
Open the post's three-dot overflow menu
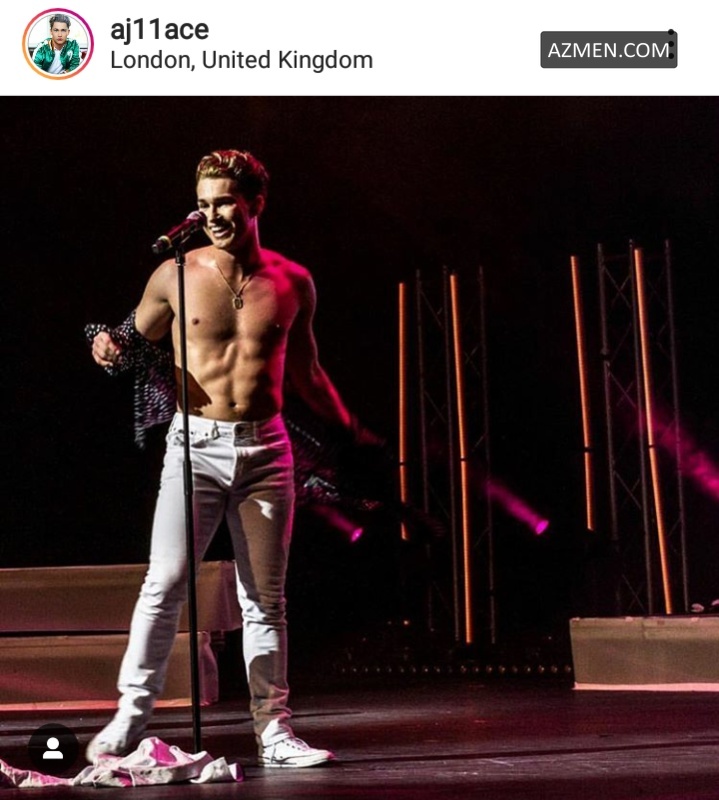pyautogui.click(x=672, y=44)
